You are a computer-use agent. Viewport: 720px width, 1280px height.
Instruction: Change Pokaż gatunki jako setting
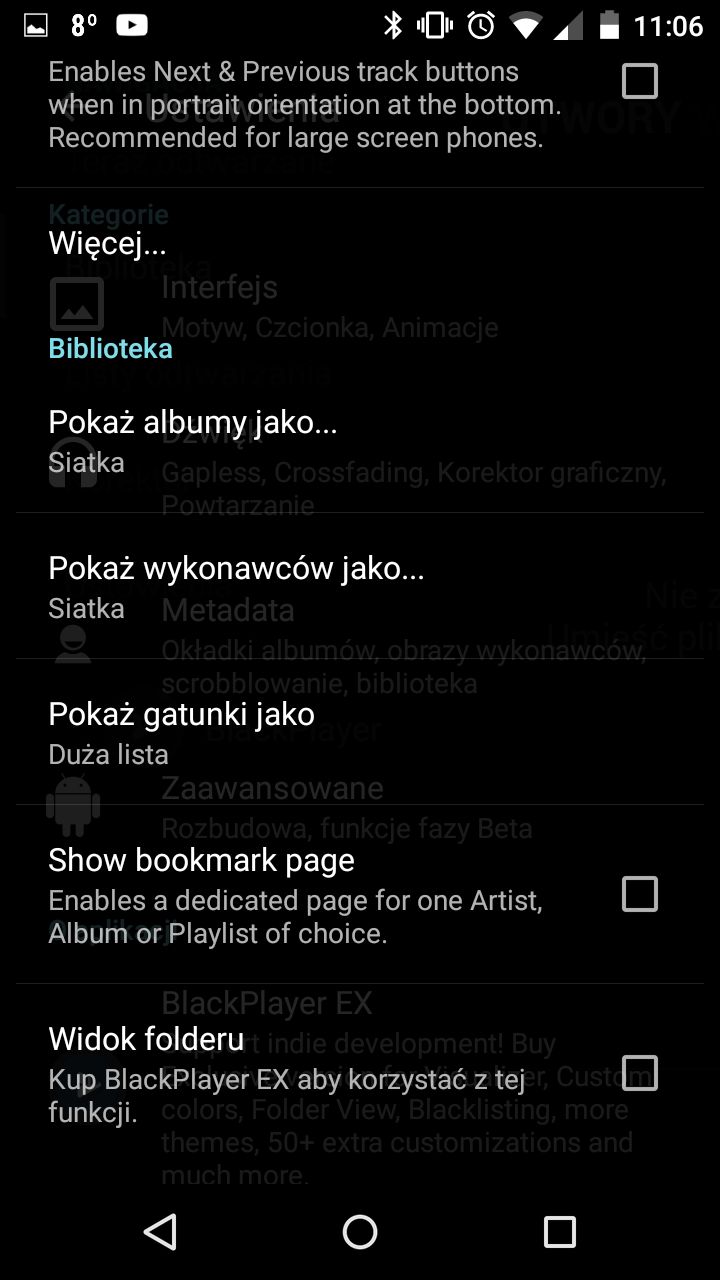tap(360, 733)
